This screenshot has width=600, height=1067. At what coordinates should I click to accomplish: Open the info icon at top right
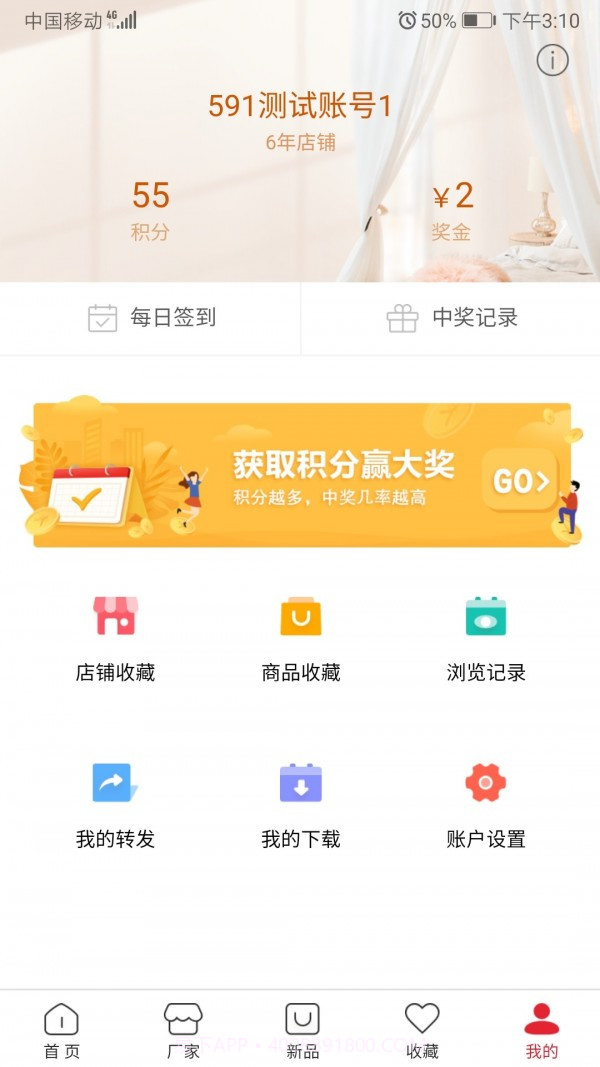[x=552, y=60]
